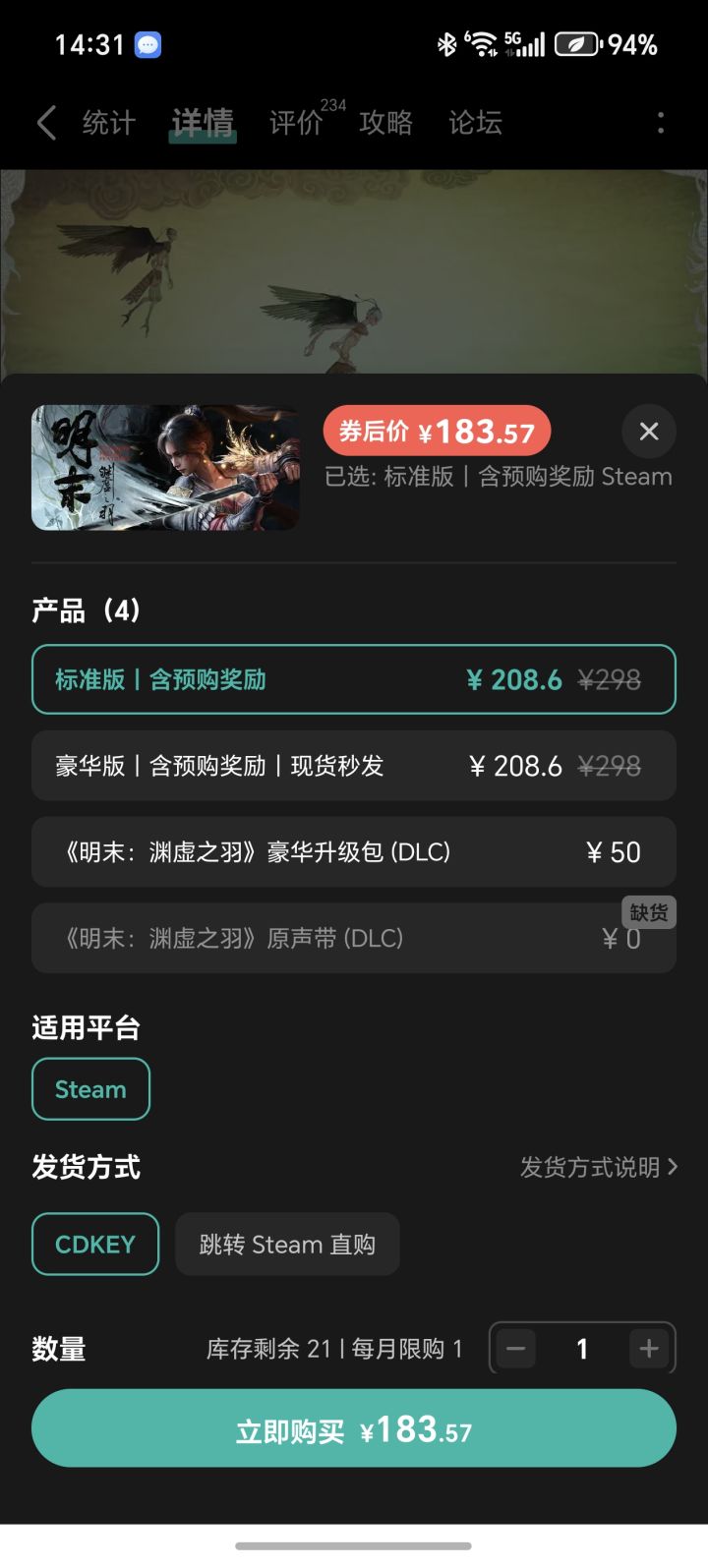Tap the back arrow at top left
The image size is (708, 1568).
click(x=45, y=120)
